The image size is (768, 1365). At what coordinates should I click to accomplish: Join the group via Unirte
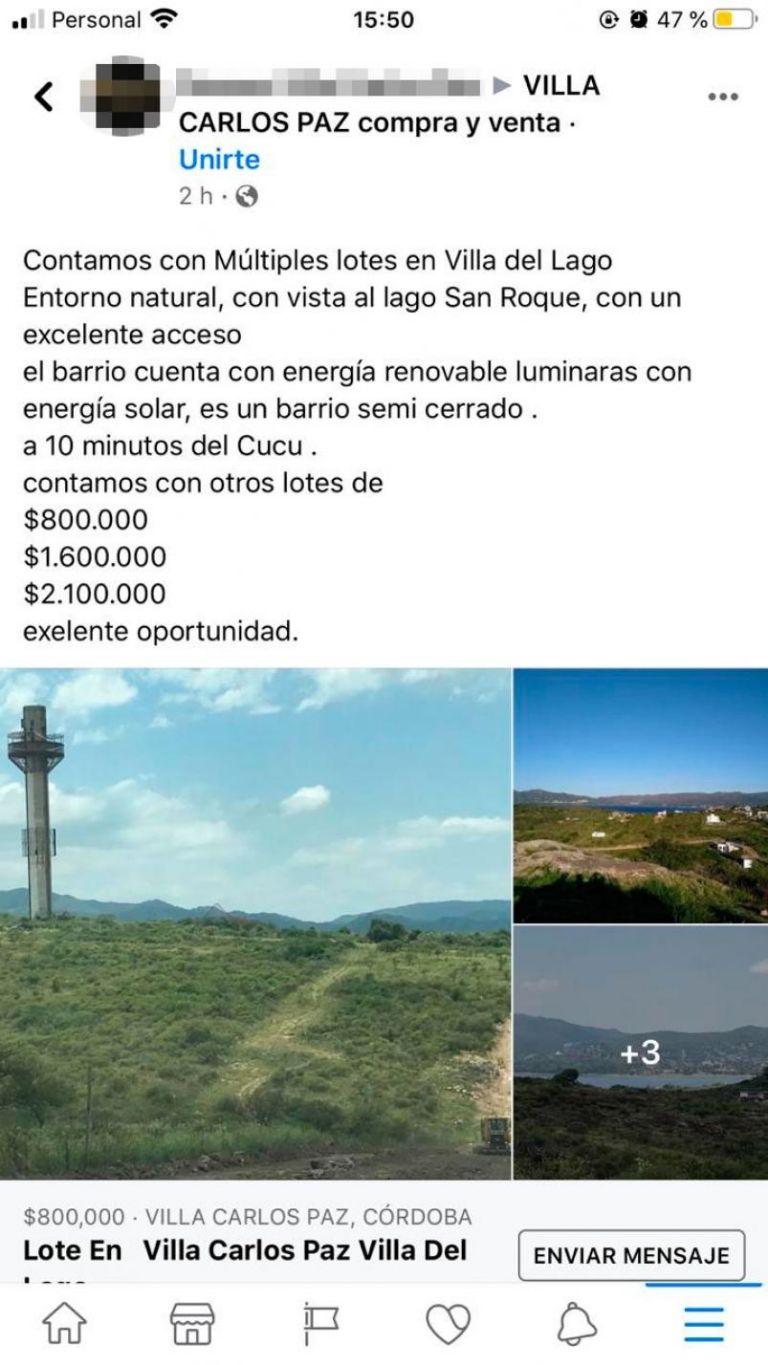[219, 159]
